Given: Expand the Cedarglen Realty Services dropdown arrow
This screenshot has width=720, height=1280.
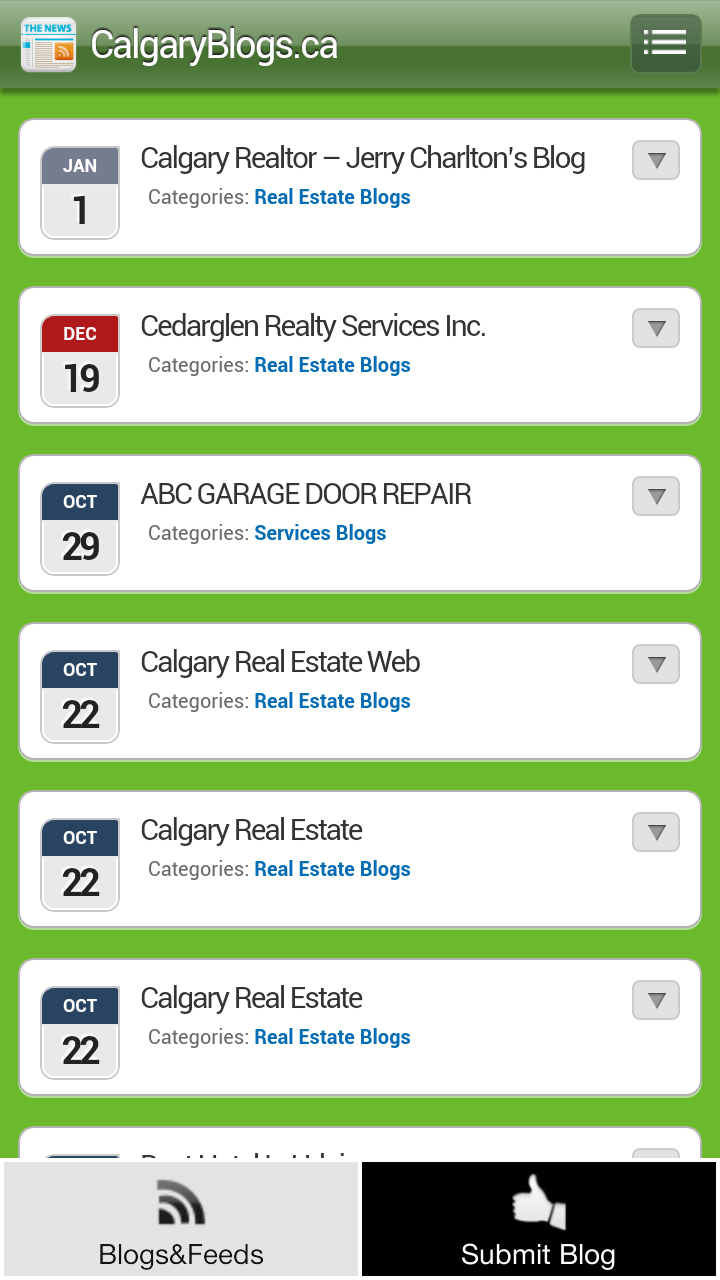Looking at the screenshot, I should (x=656, y=328).
